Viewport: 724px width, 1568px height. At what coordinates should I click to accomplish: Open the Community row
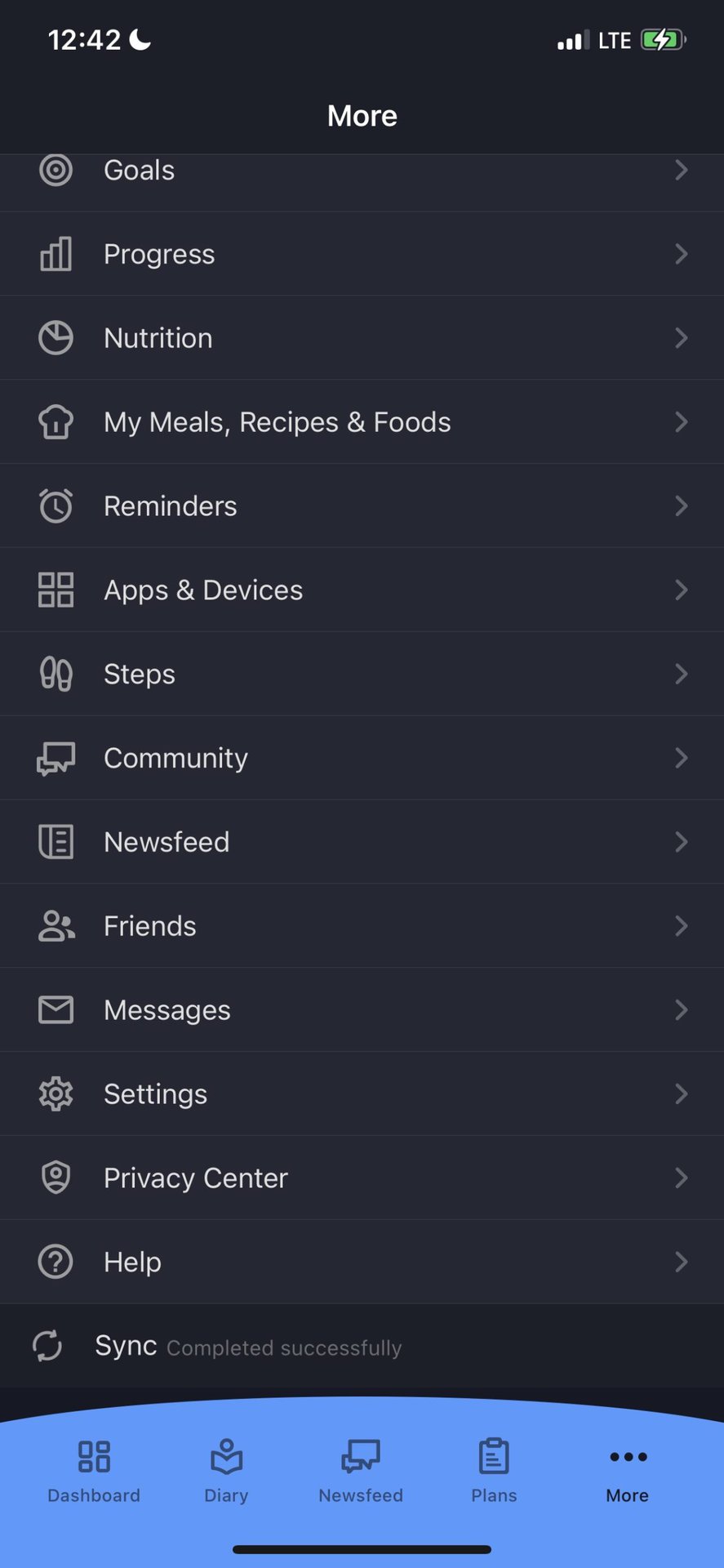(x=175, y=759)
